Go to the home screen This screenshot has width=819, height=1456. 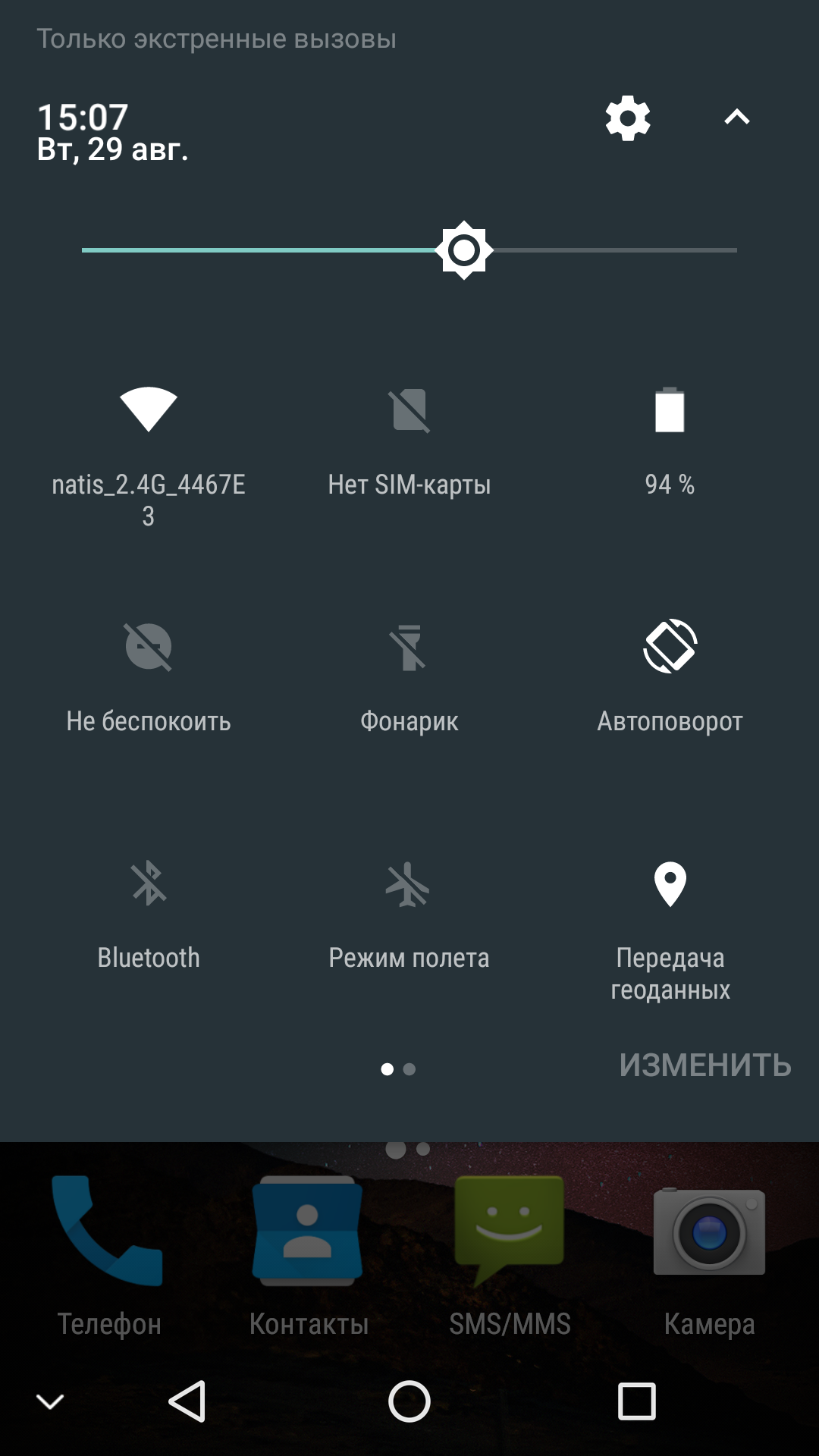coord(409,1401)
